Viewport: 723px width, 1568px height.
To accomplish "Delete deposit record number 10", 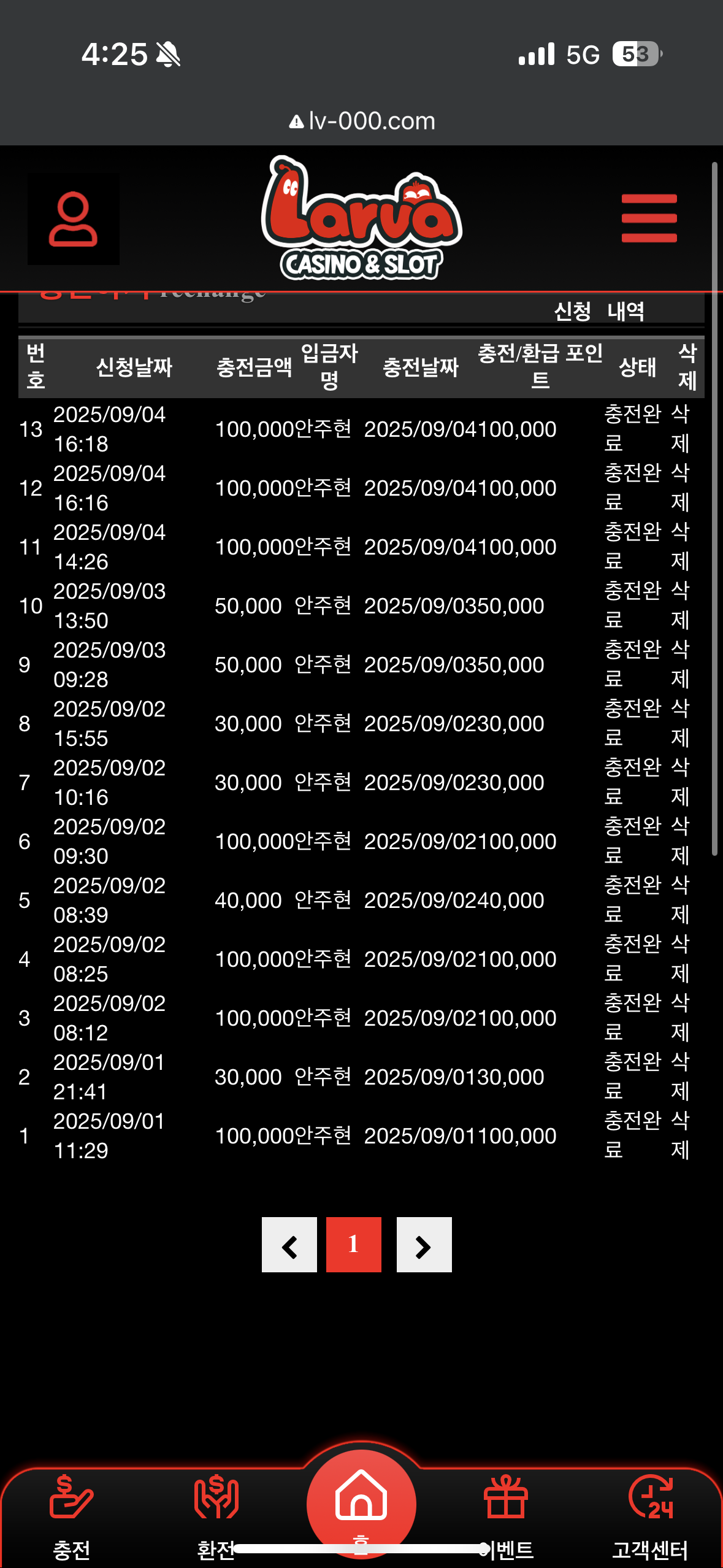I will pos(680,605).
